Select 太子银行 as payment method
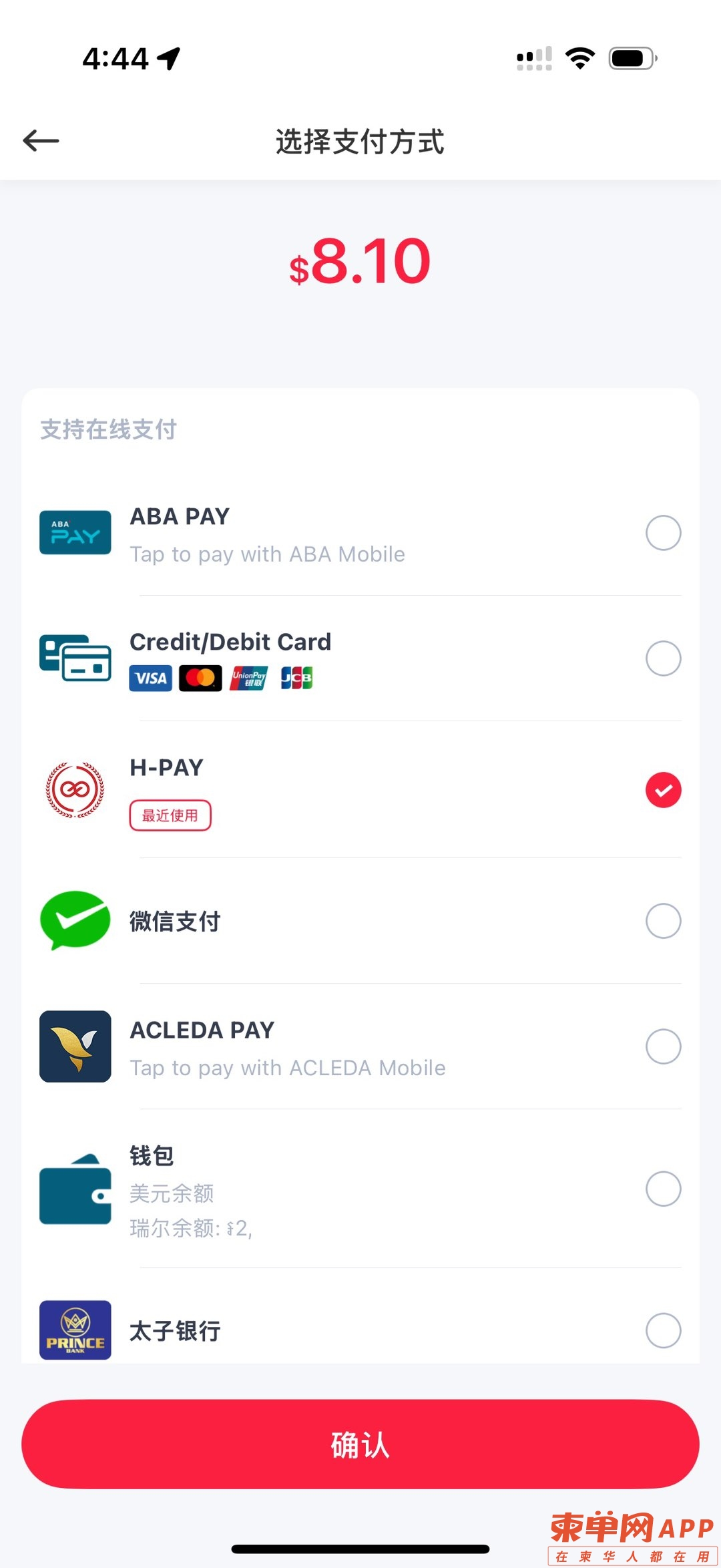This screenshot has width=721, height=1568. (x=662, y=1330)
